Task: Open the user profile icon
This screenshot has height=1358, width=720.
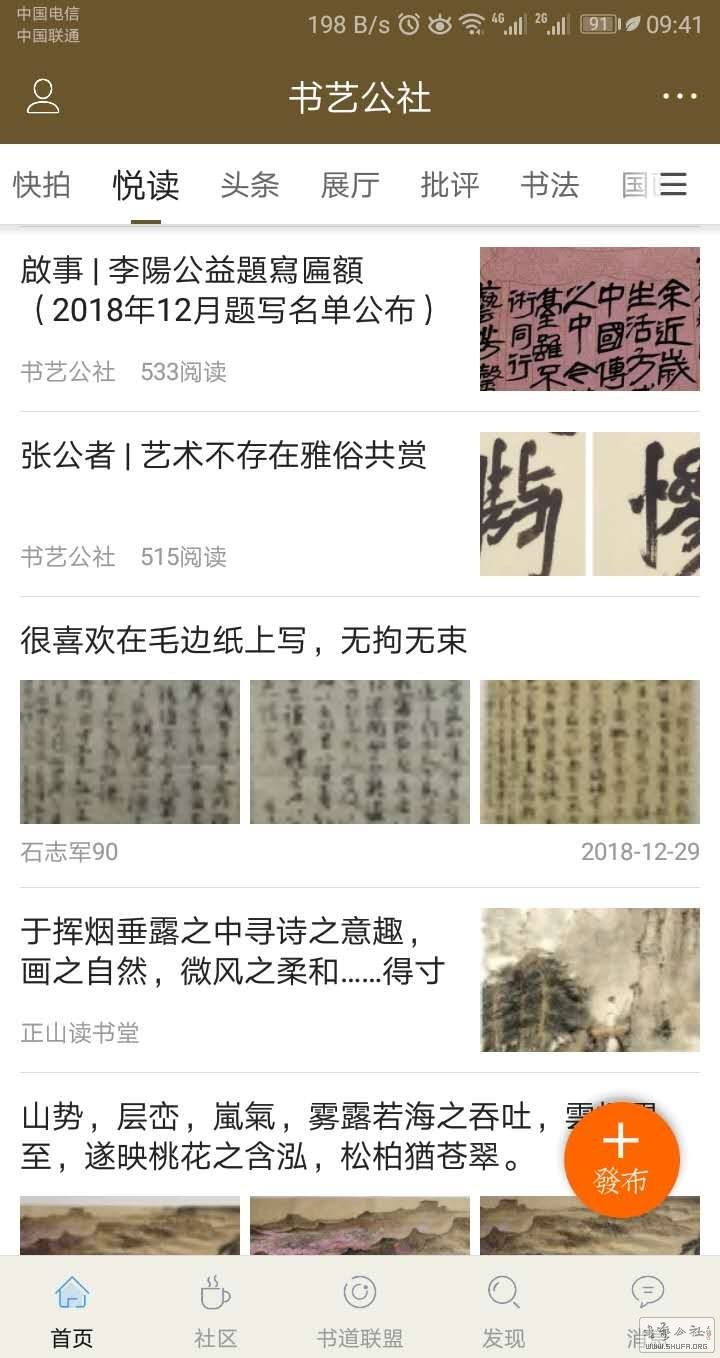Action: pyautogui.click(x=43, y=97)
